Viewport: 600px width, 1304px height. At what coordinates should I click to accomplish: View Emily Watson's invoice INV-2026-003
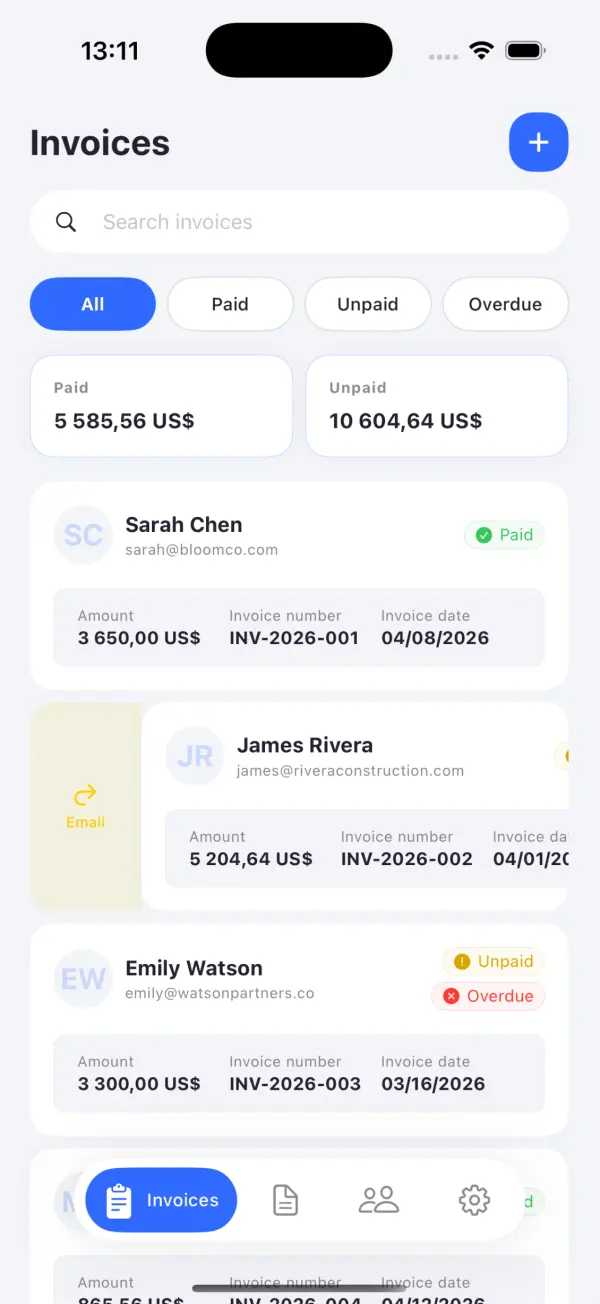point(300,1028)
